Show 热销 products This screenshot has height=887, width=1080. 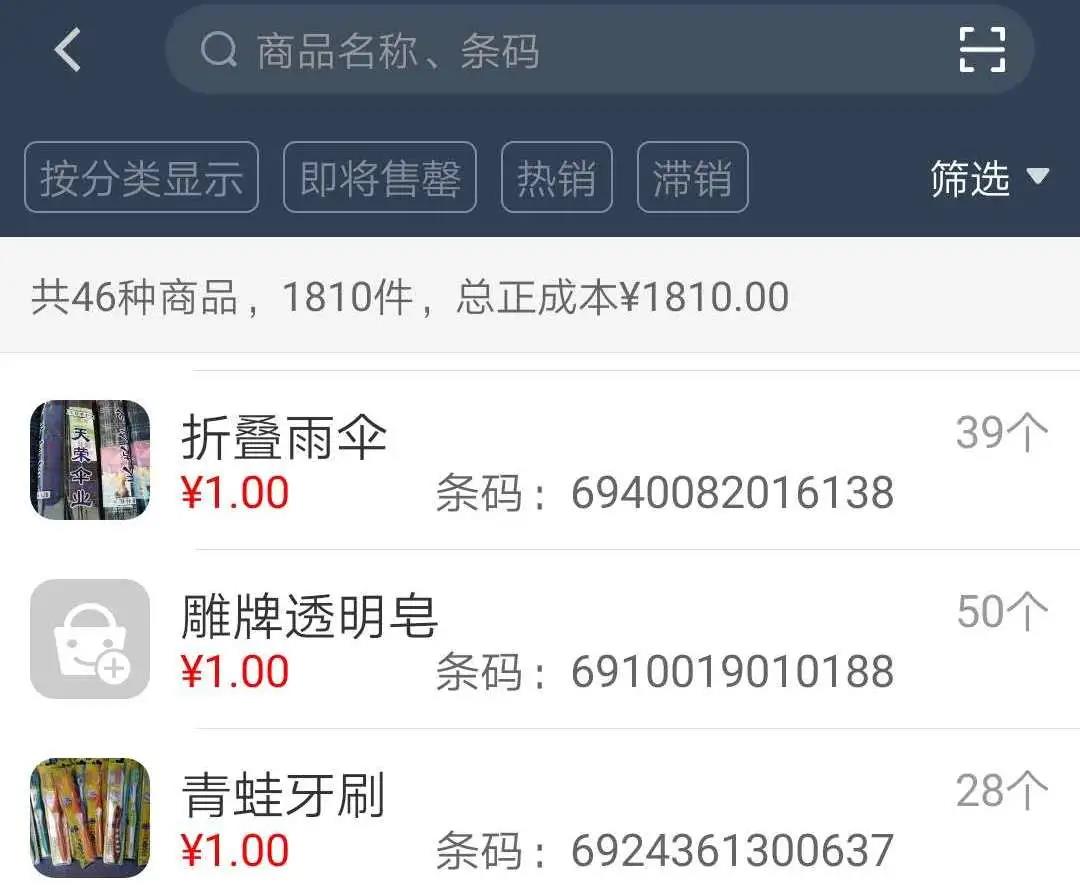556,178
